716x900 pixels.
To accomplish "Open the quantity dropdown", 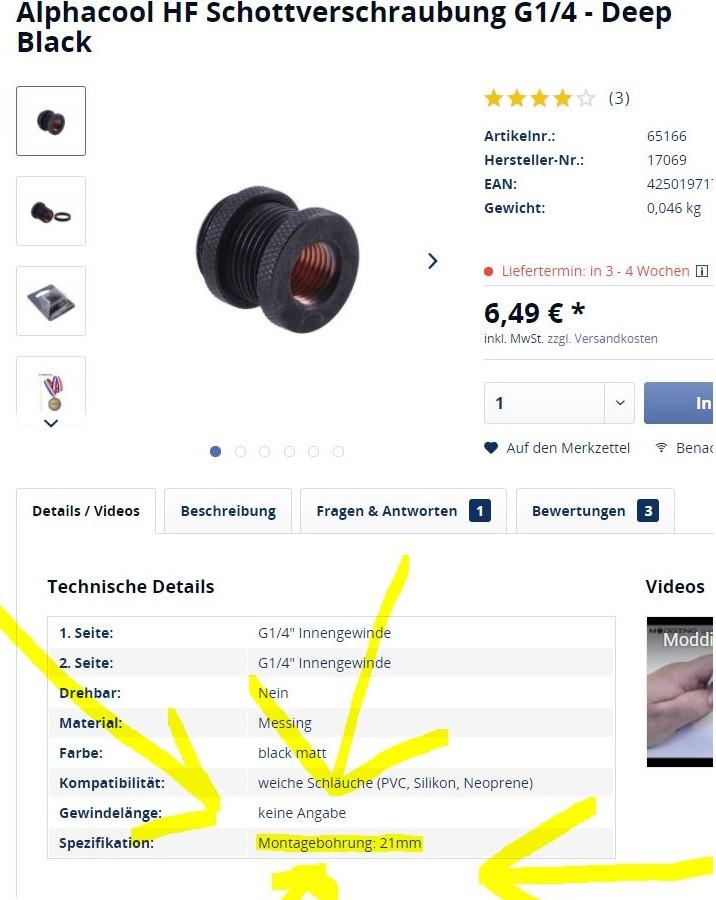I will [x=619, y=403].
